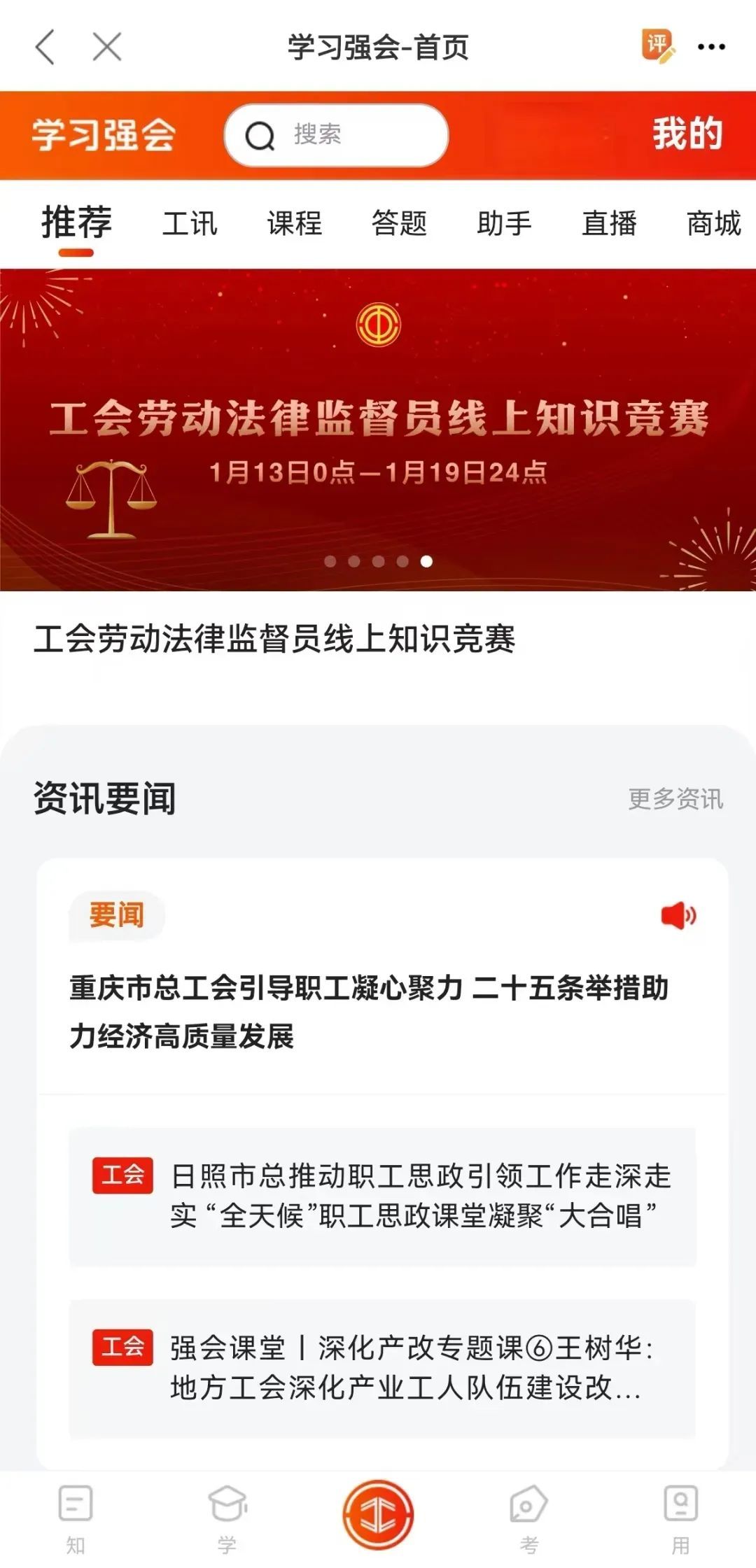
Task: Open the 重庆市总工会 headline article
Action: tap(369, 1011)
